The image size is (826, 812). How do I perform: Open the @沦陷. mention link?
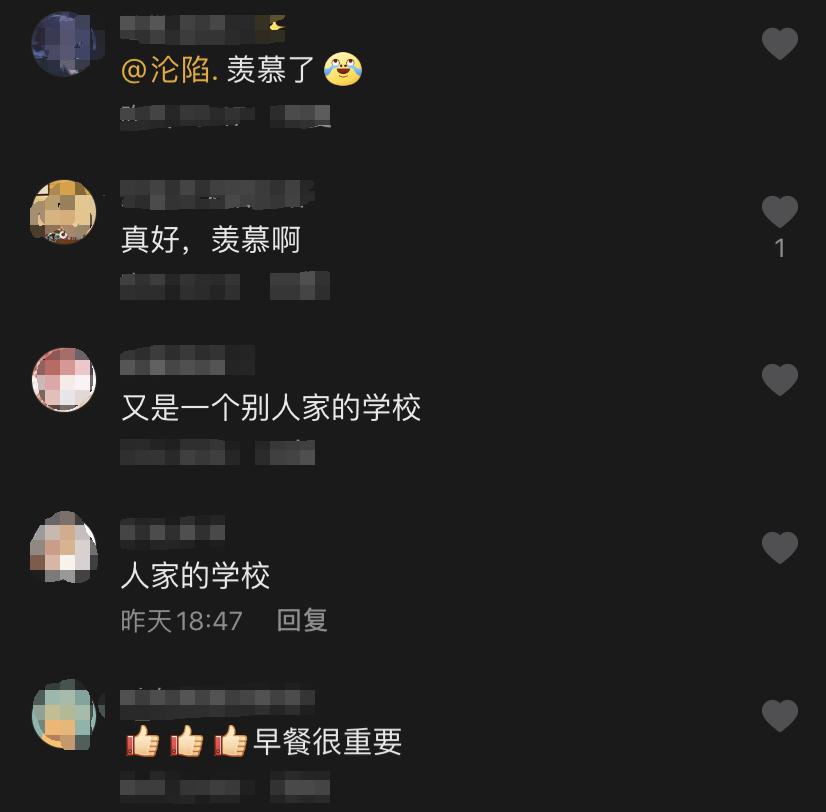(170, 70)
